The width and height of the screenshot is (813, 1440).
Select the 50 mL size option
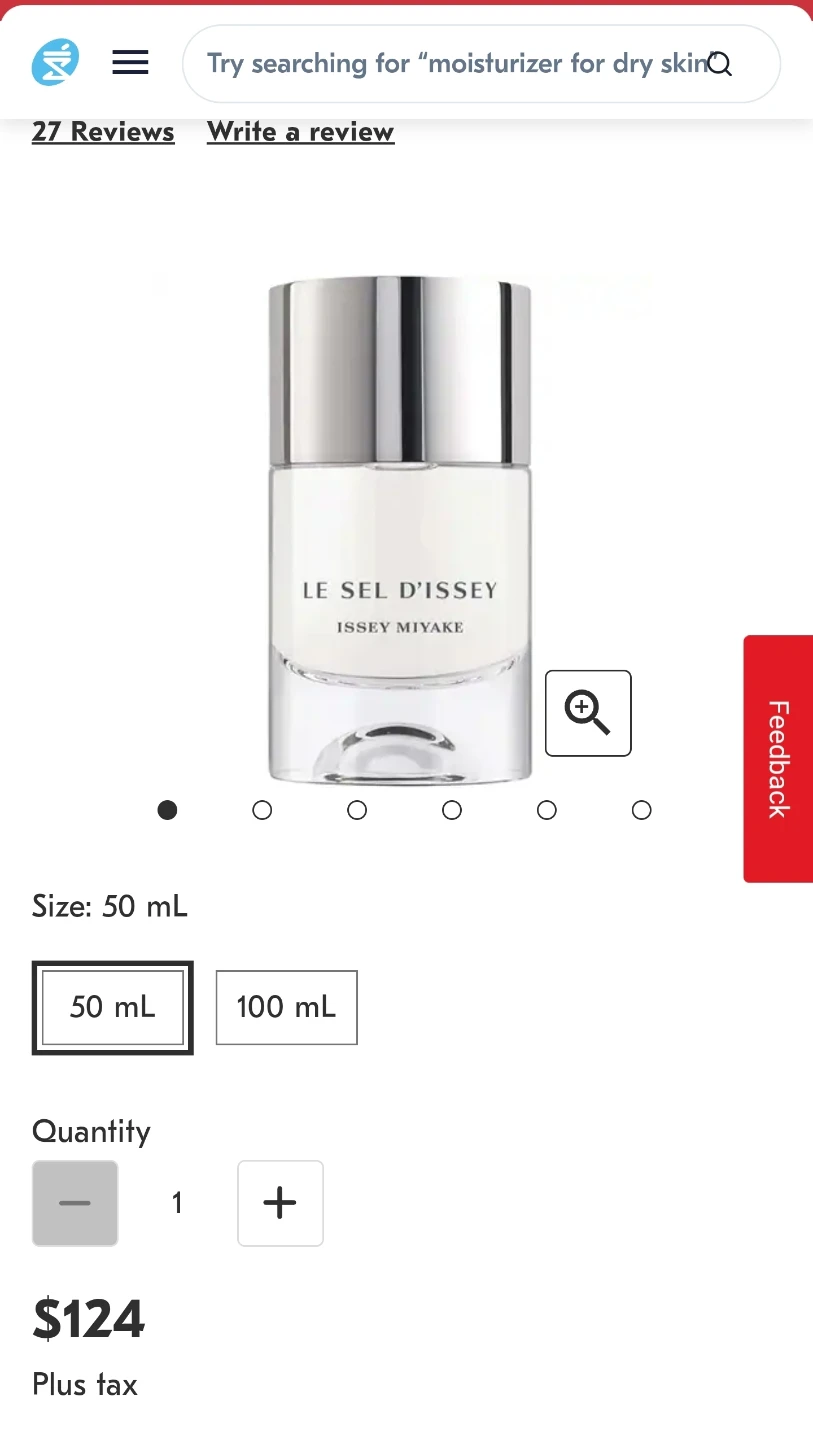tap(112, 1007)
